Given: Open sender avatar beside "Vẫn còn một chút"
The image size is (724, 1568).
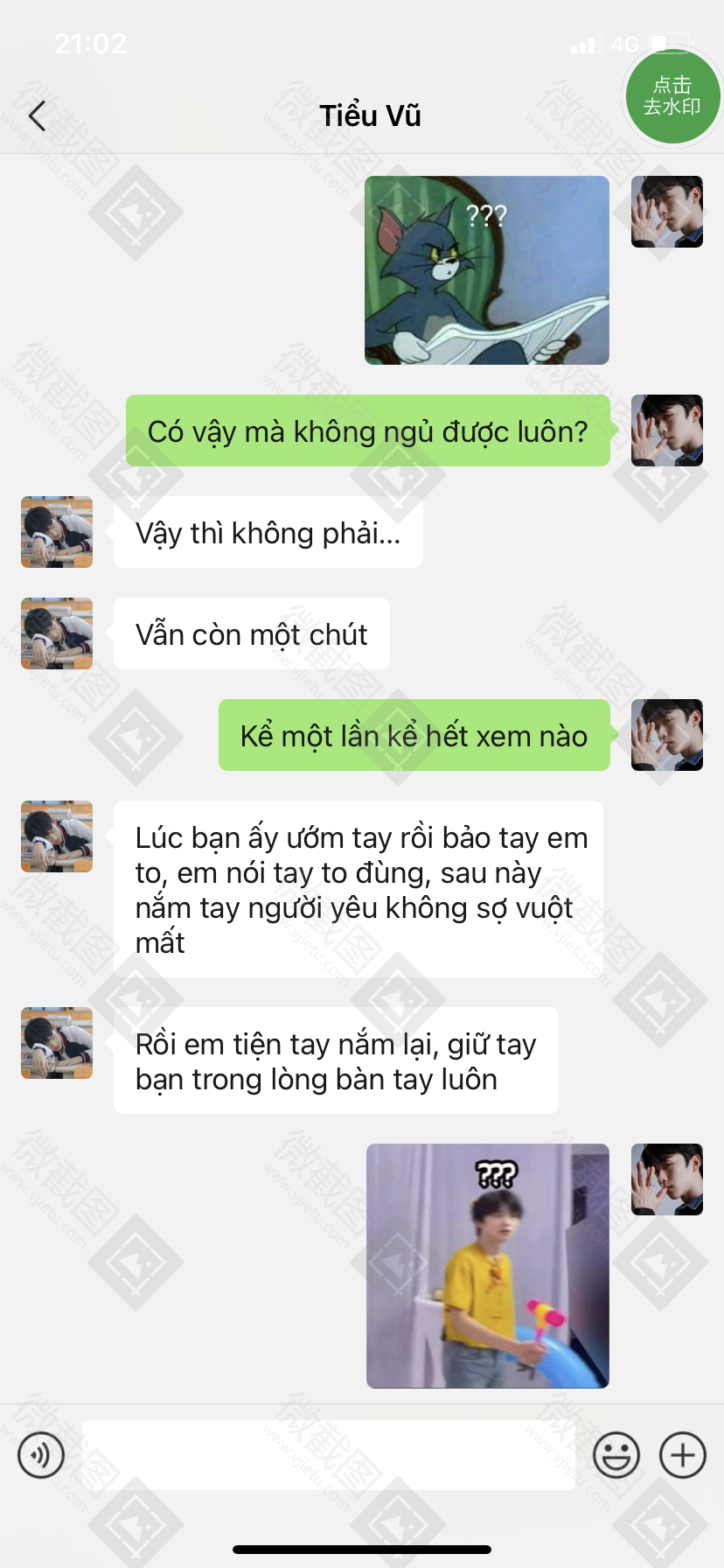Looking at the screenshot, I should 57,633.
